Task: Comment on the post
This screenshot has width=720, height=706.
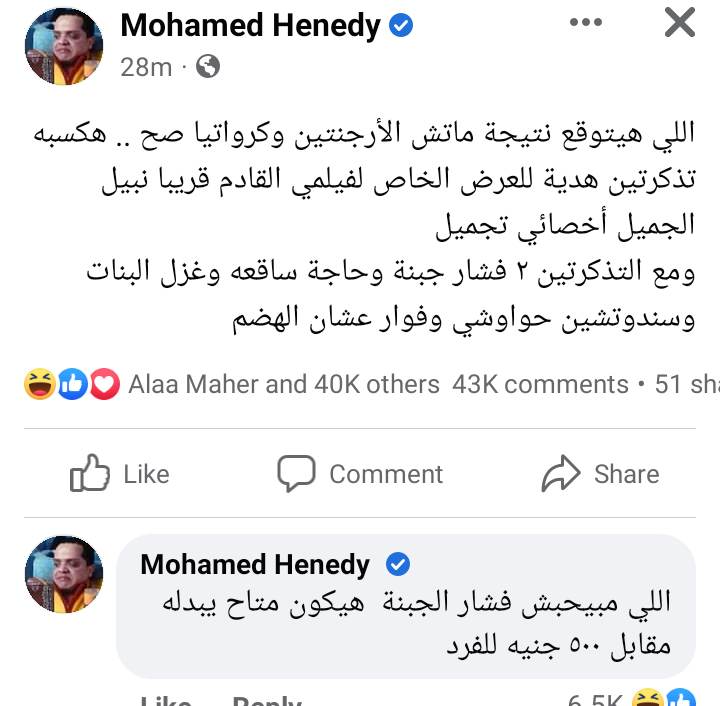Action: 360,474
